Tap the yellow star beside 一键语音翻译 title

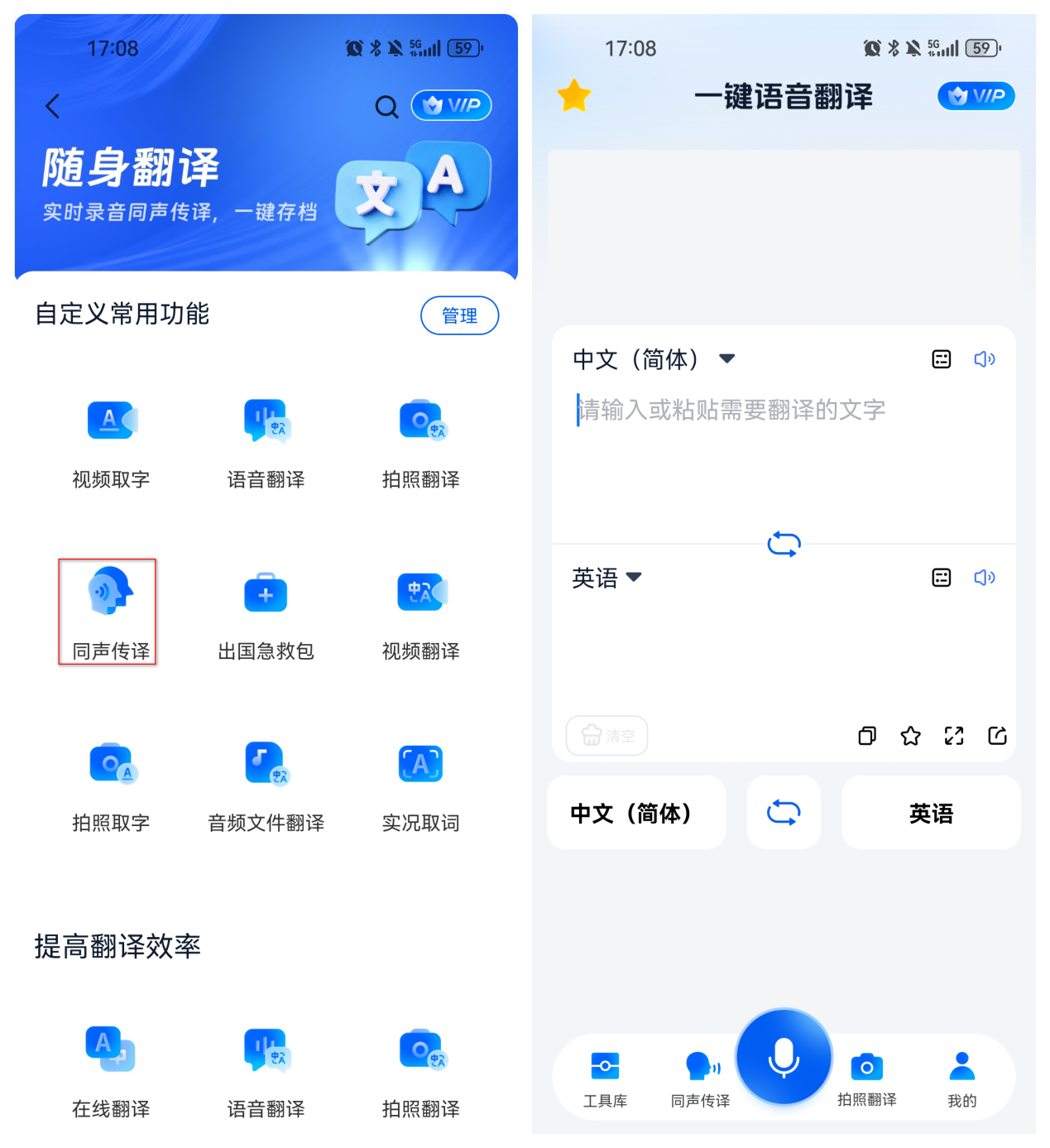tap(573, 96)
